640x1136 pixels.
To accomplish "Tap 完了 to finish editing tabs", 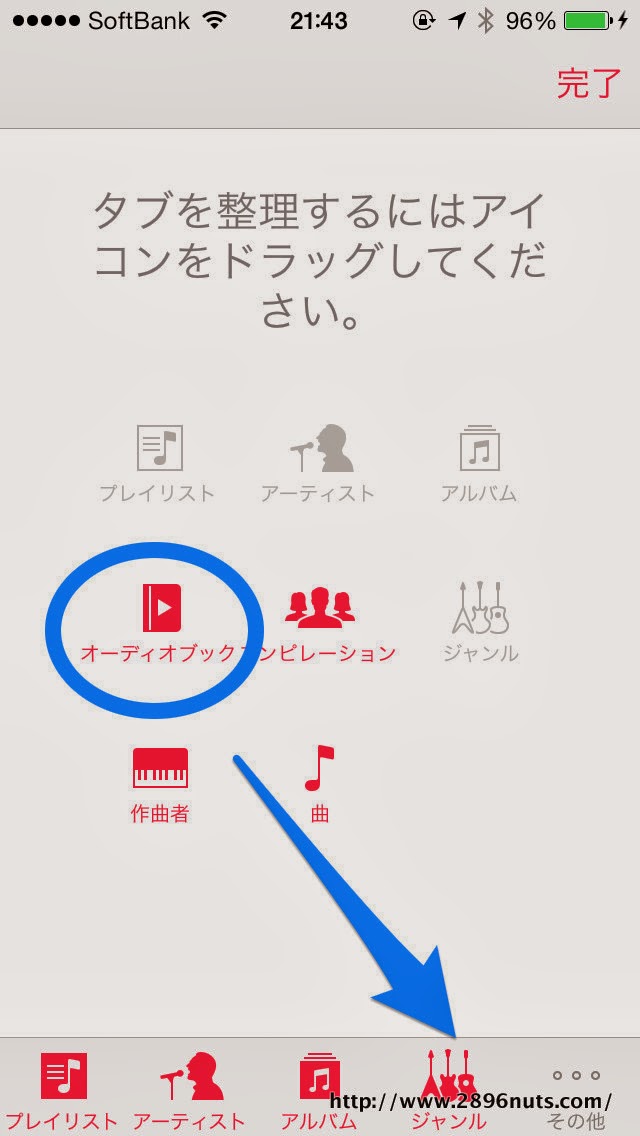I will 588,84.
